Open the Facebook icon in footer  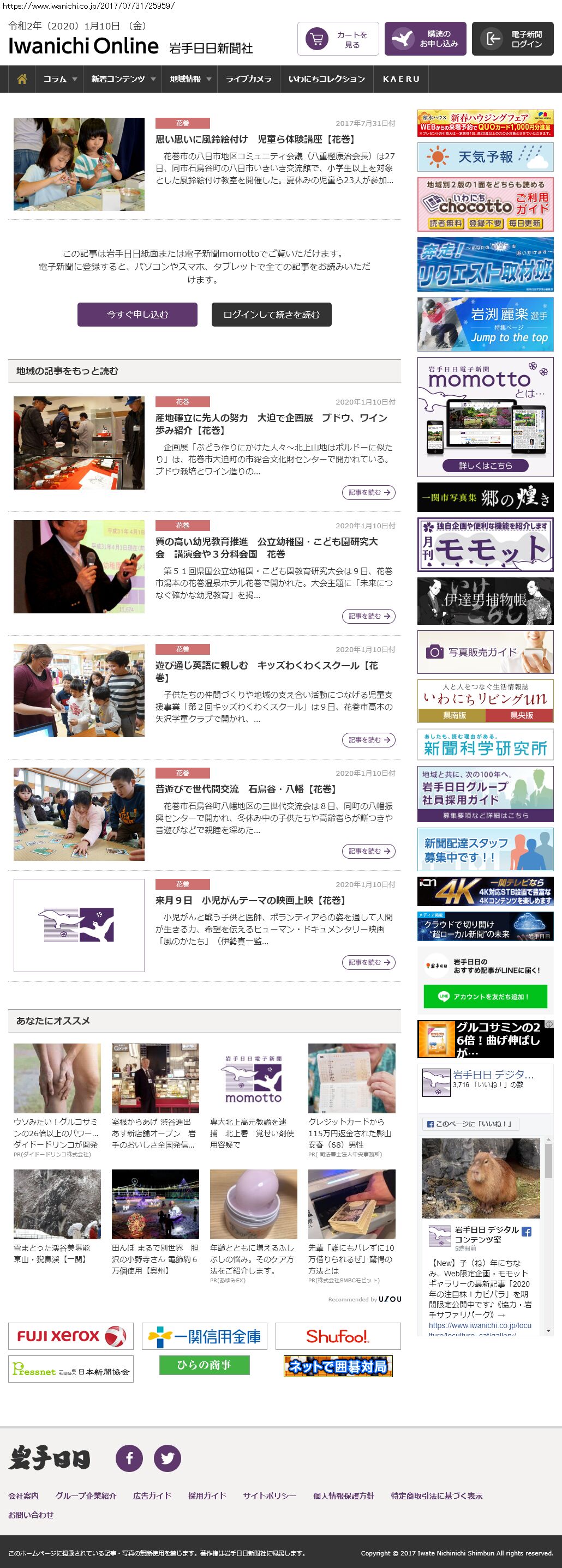point(129,1458)
